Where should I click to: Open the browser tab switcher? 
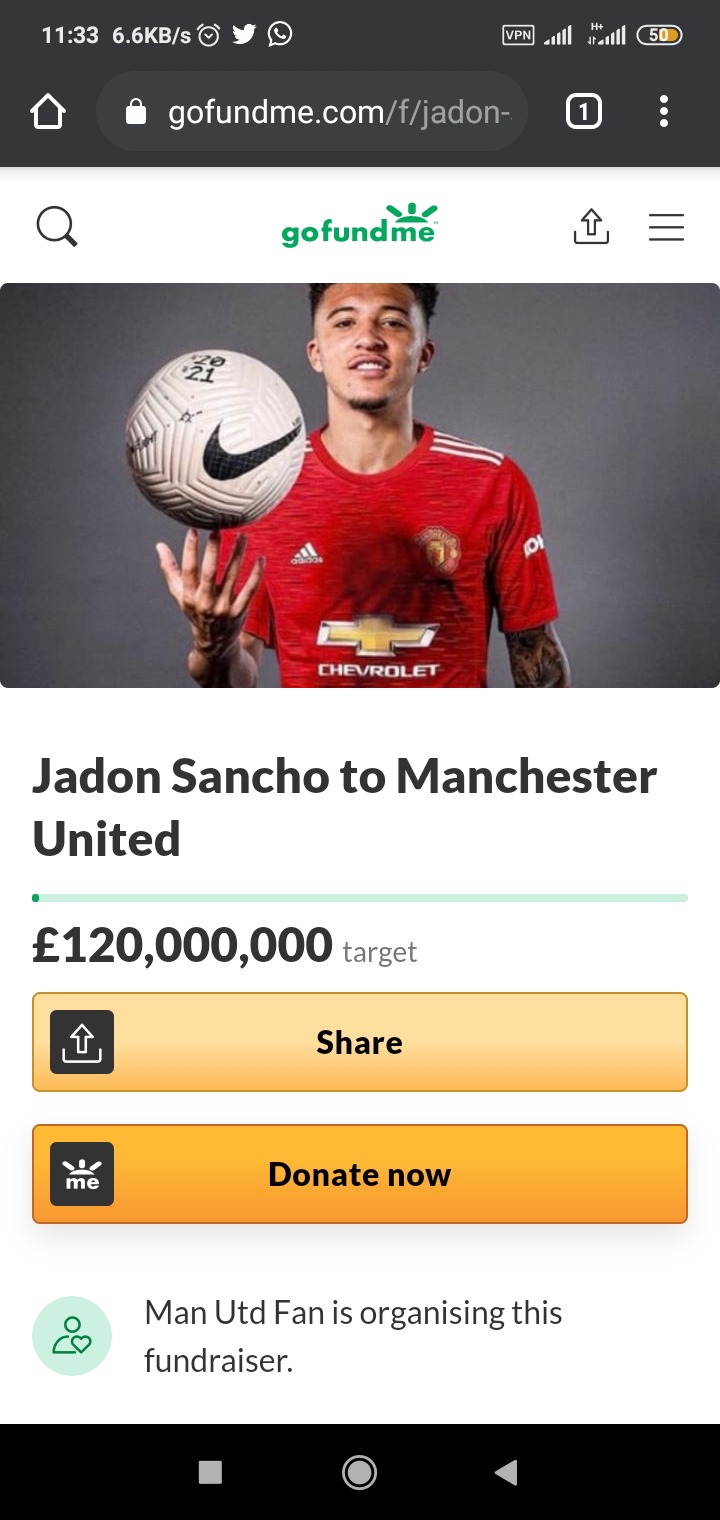(584, 112)
